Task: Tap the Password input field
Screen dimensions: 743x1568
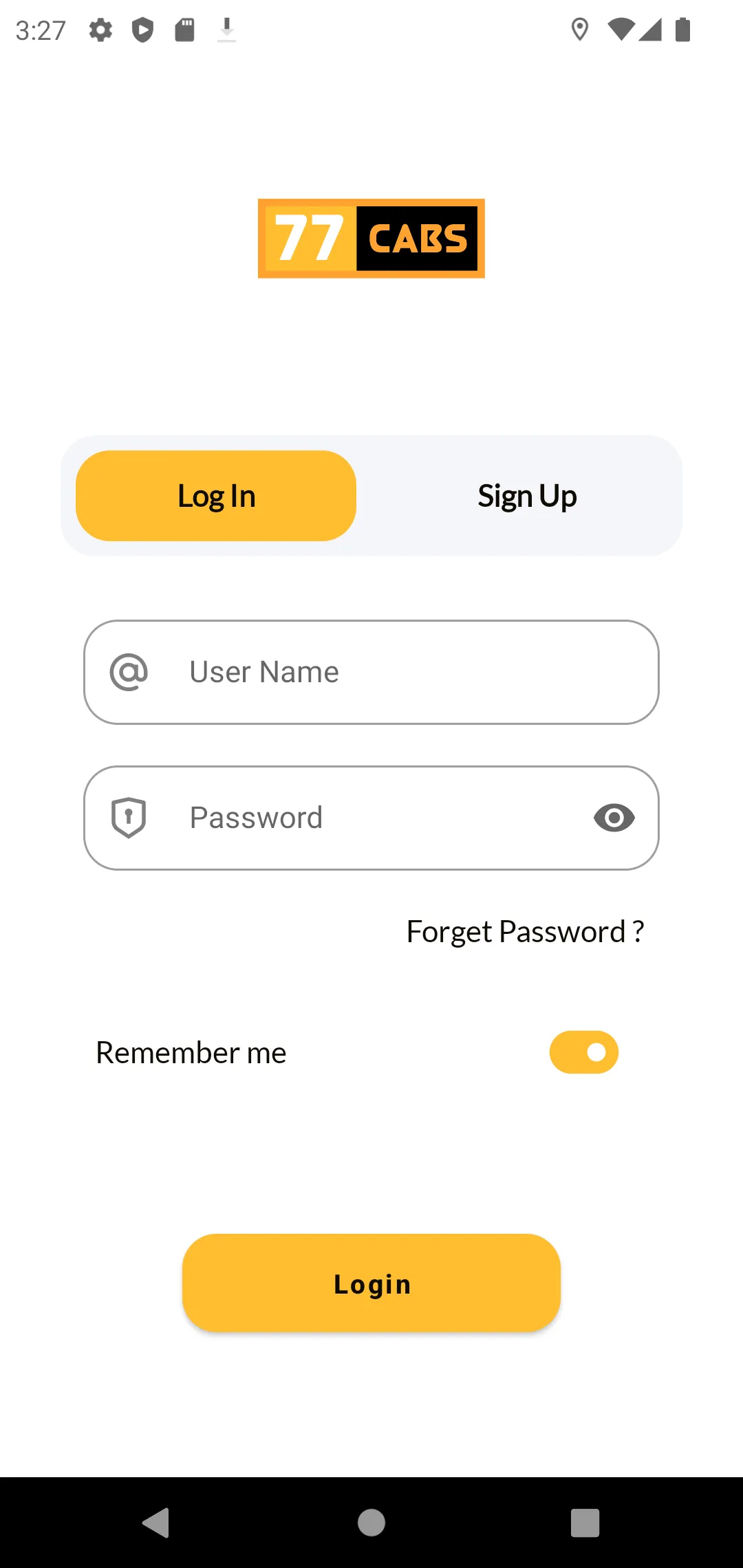Action: (x=371, y=818)
